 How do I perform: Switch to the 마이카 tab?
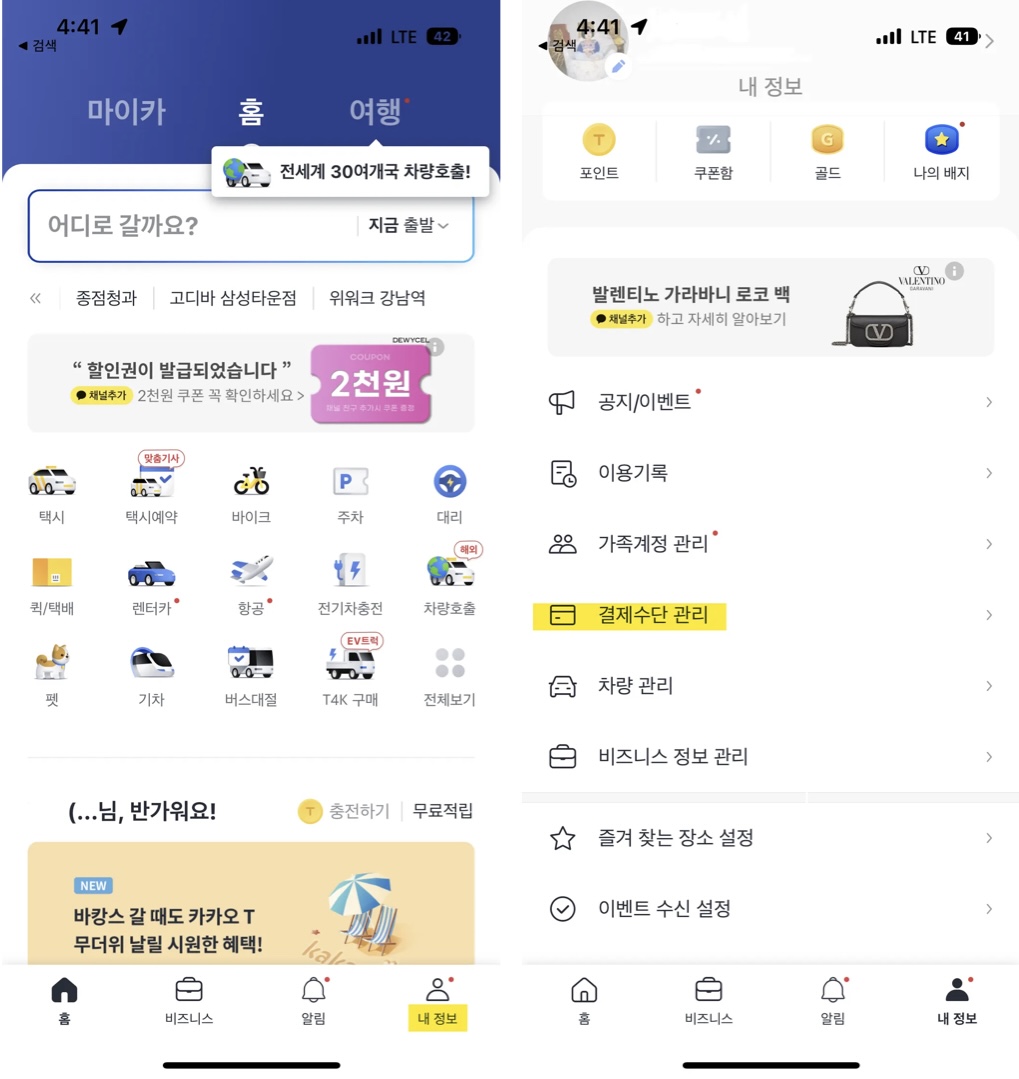click(x=126, y=111)
